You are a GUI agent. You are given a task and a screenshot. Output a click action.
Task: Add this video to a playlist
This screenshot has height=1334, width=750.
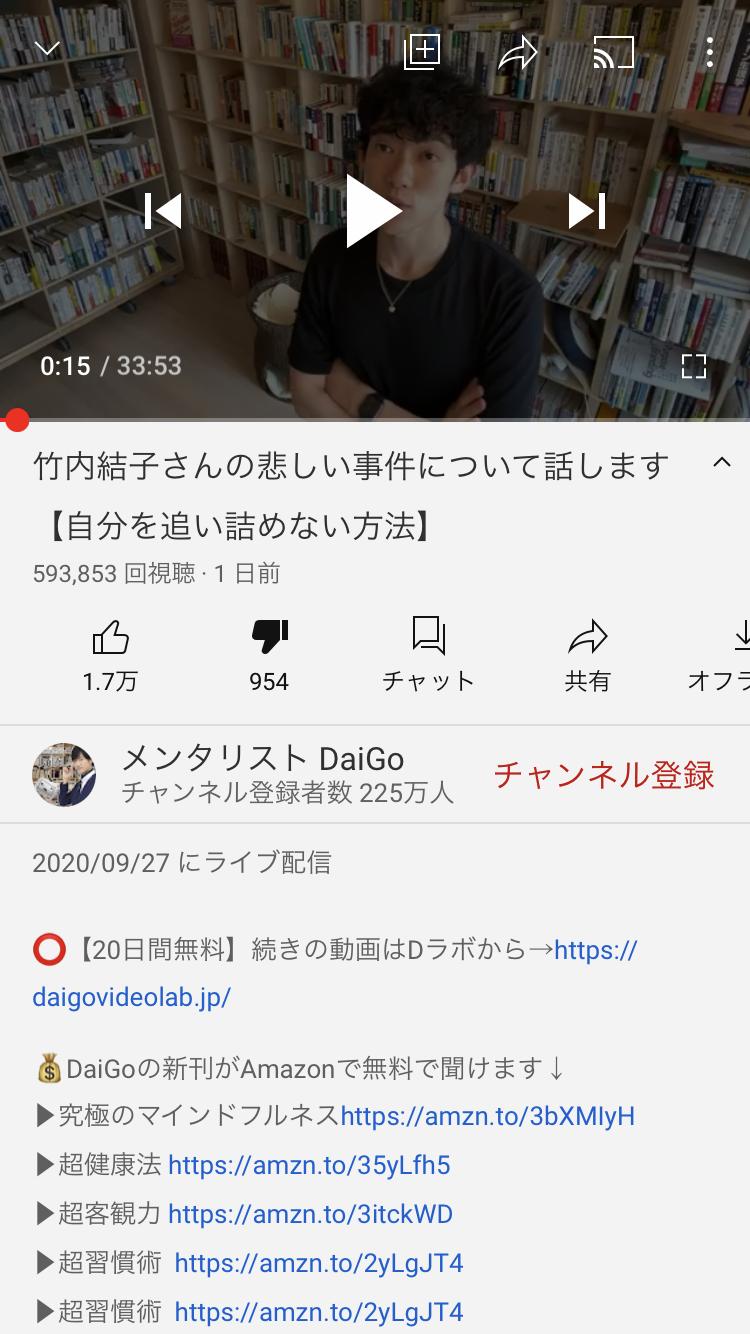point(421,52)
